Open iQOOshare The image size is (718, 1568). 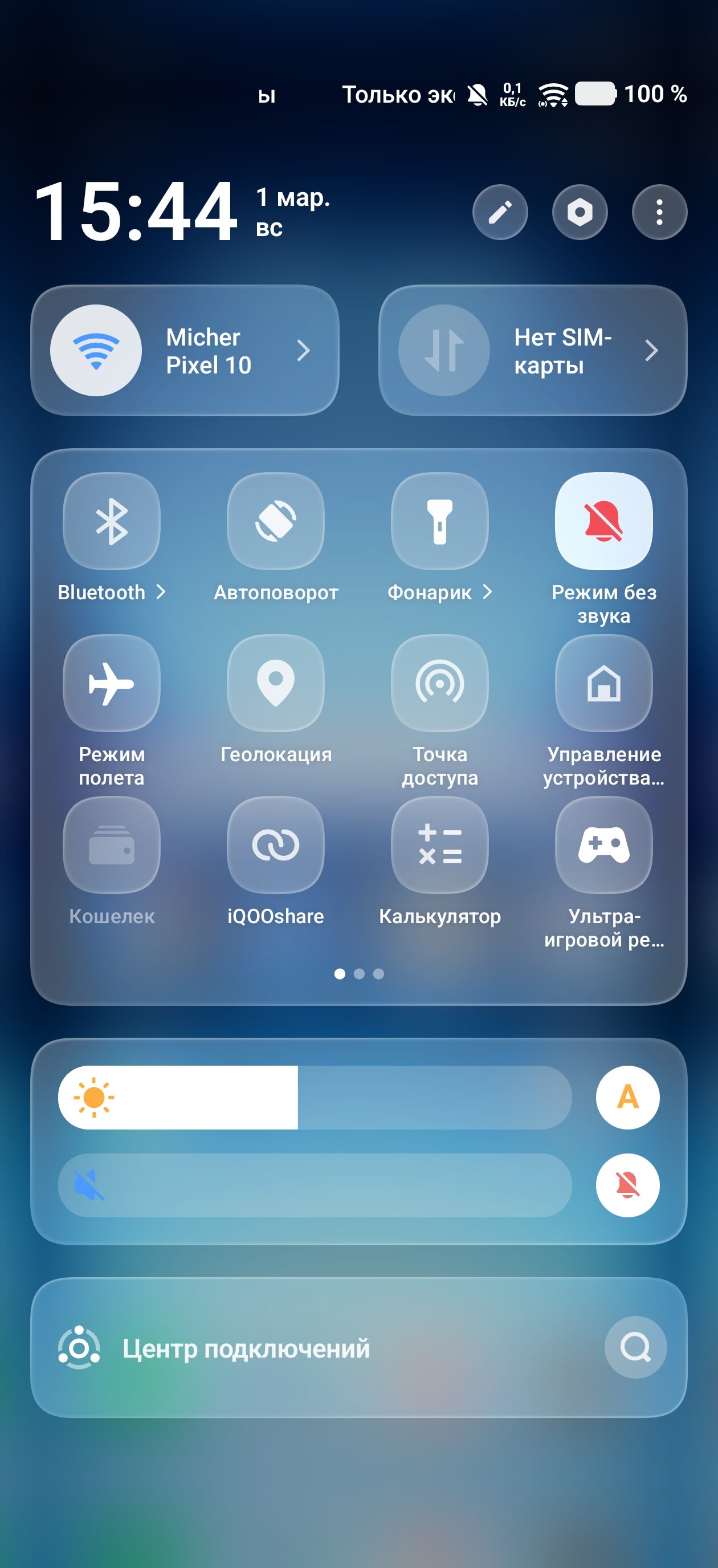[276, 845]
